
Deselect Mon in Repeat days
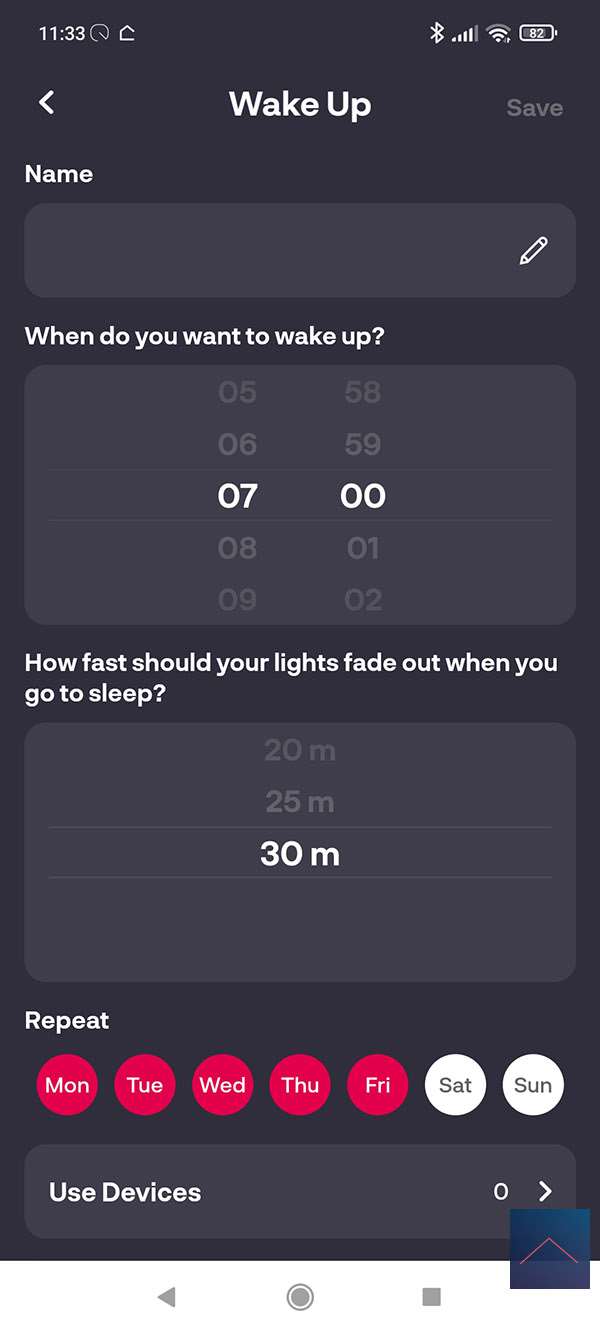tap(67, 1085)
